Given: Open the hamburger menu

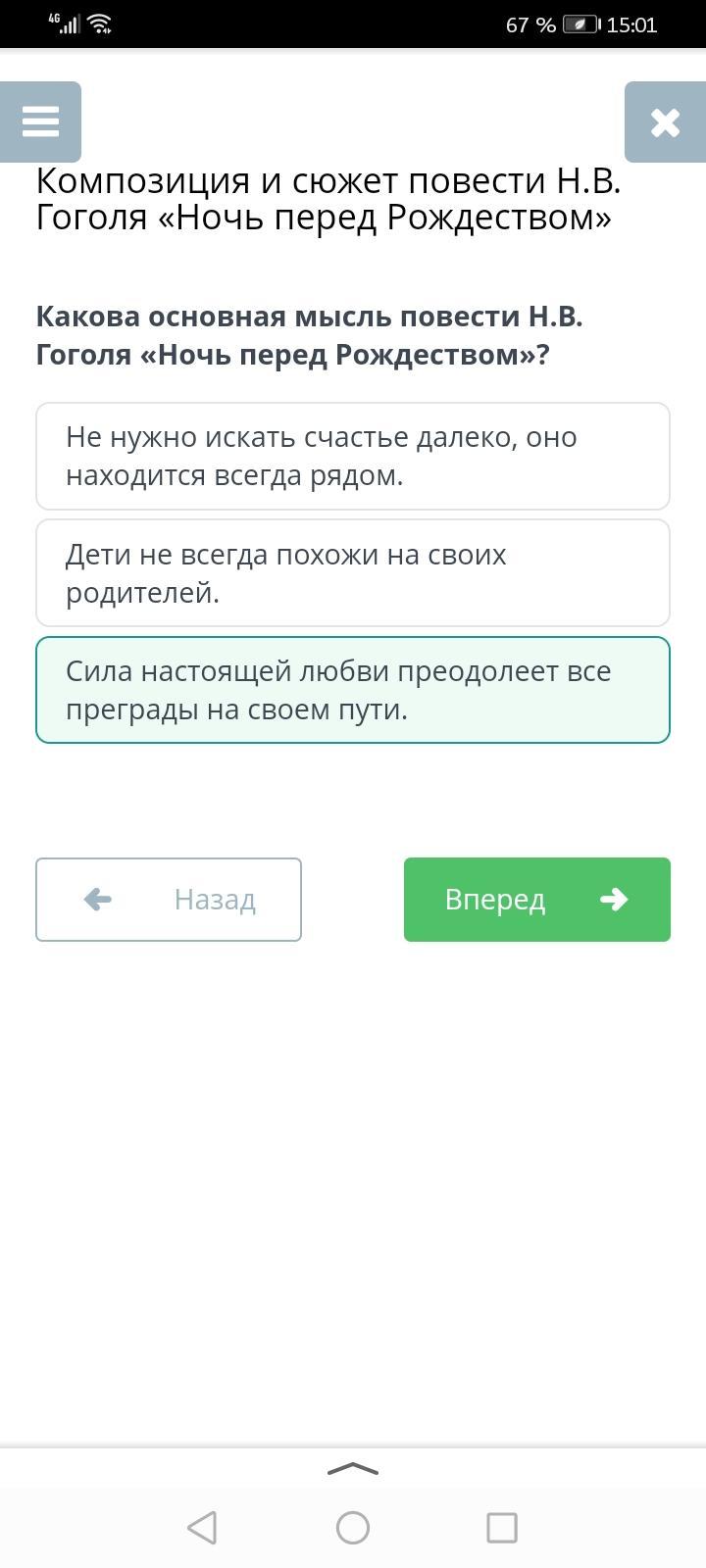Looking at the screenshot, I should coord(40,122).
